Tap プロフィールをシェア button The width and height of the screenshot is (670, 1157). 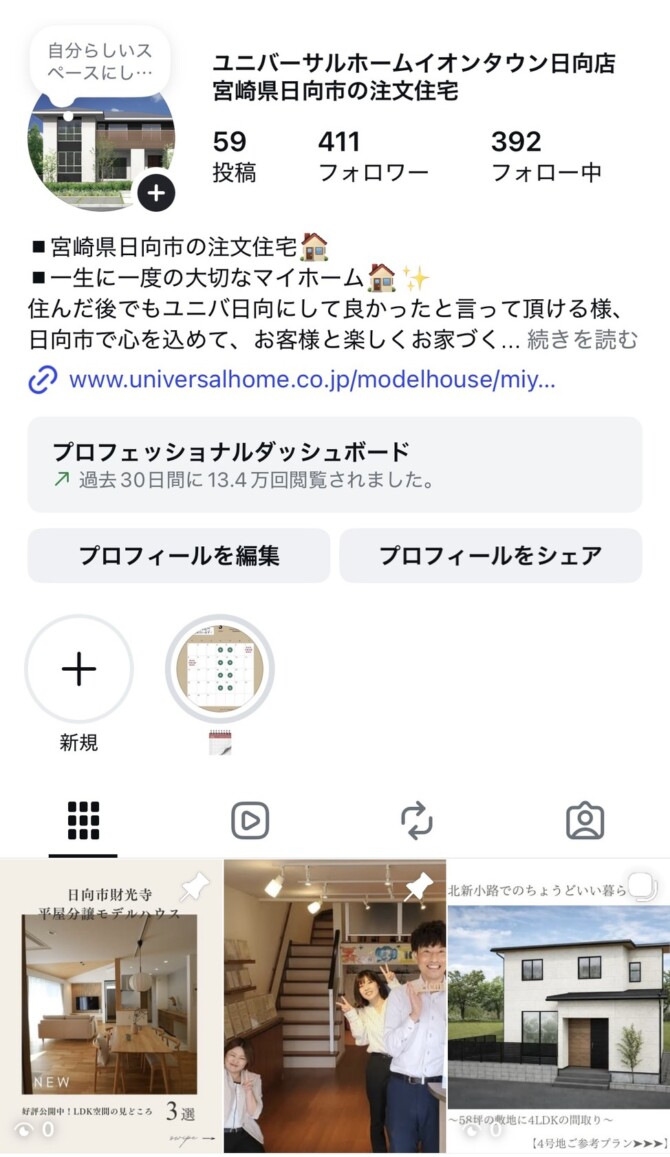[490, 556]
